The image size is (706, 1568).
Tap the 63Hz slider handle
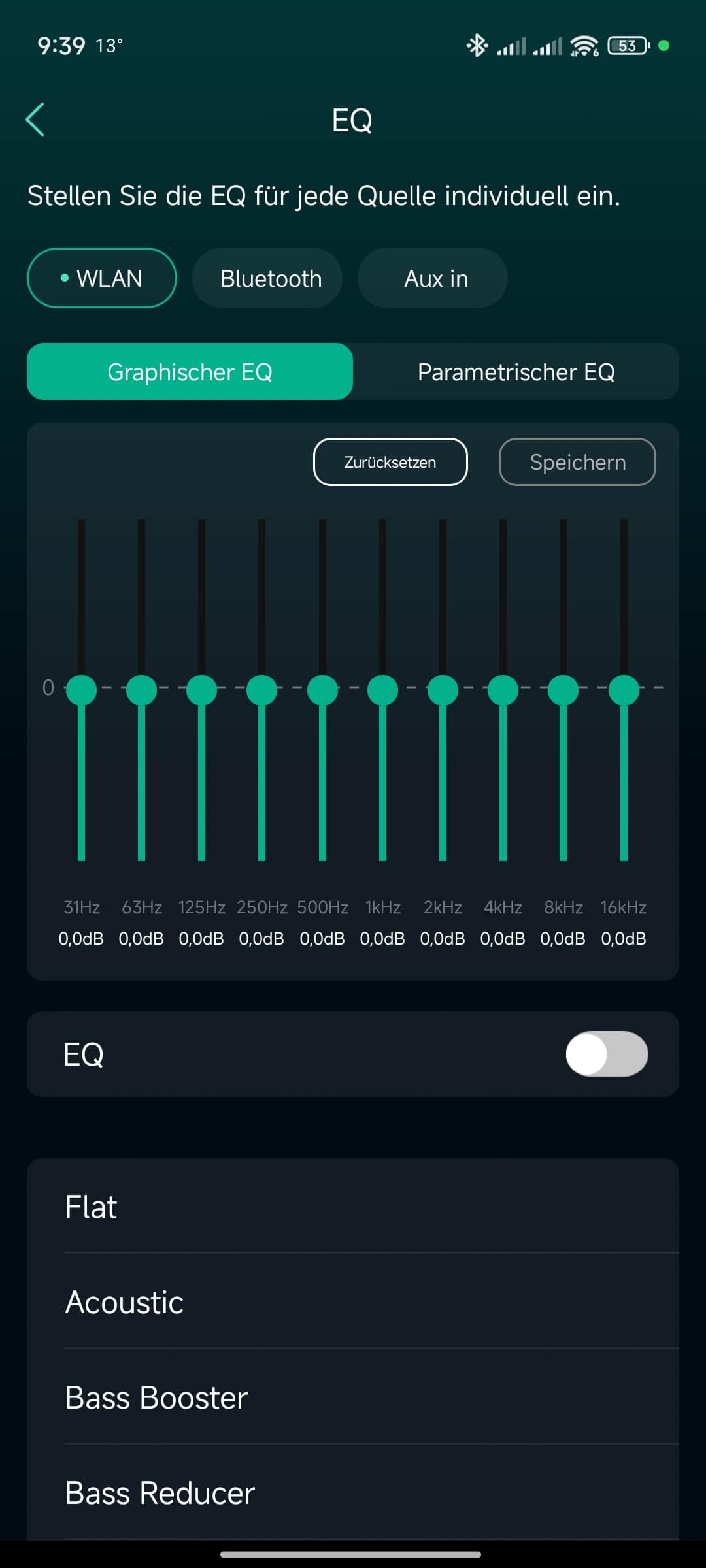141,690
